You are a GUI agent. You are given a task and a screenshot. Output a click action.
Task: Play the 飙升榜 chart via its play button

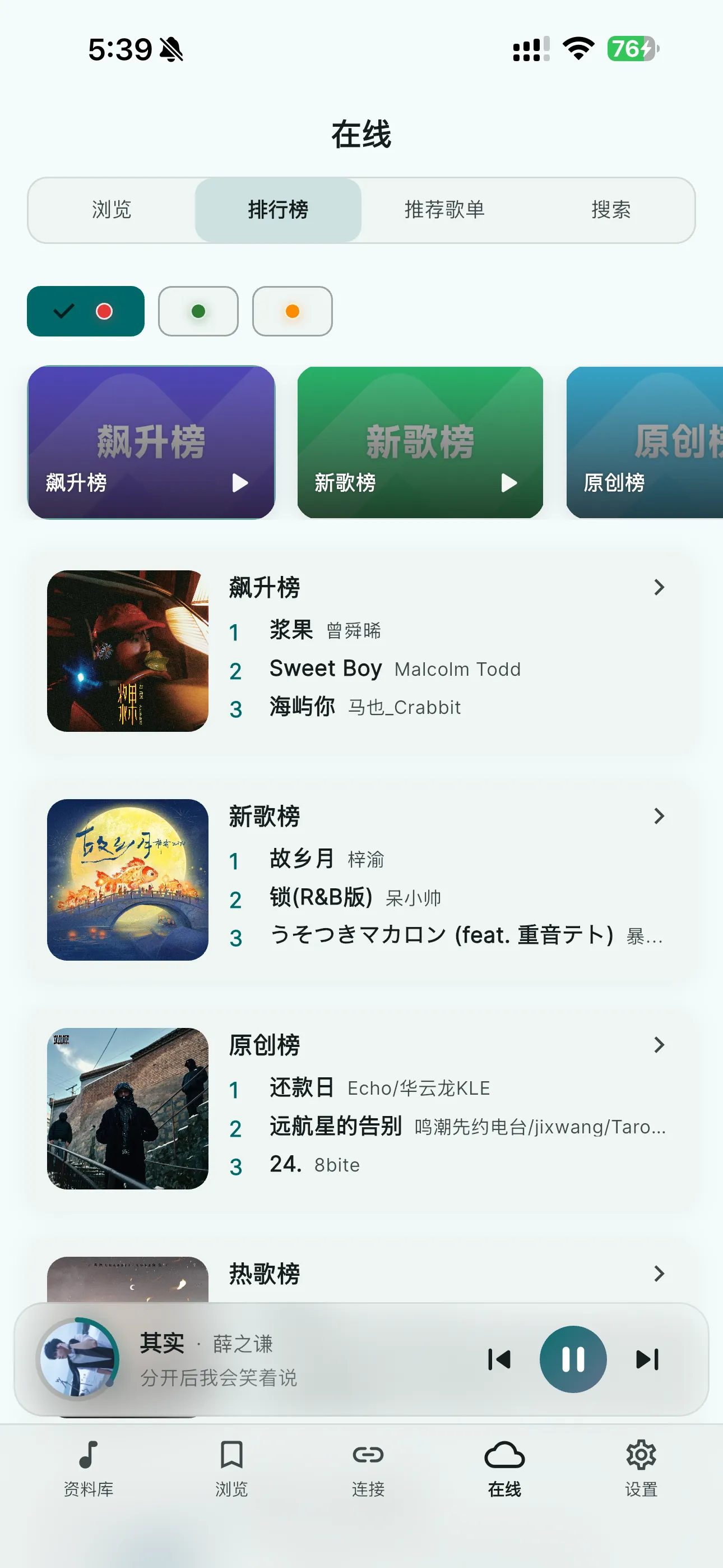coord(239,483)
